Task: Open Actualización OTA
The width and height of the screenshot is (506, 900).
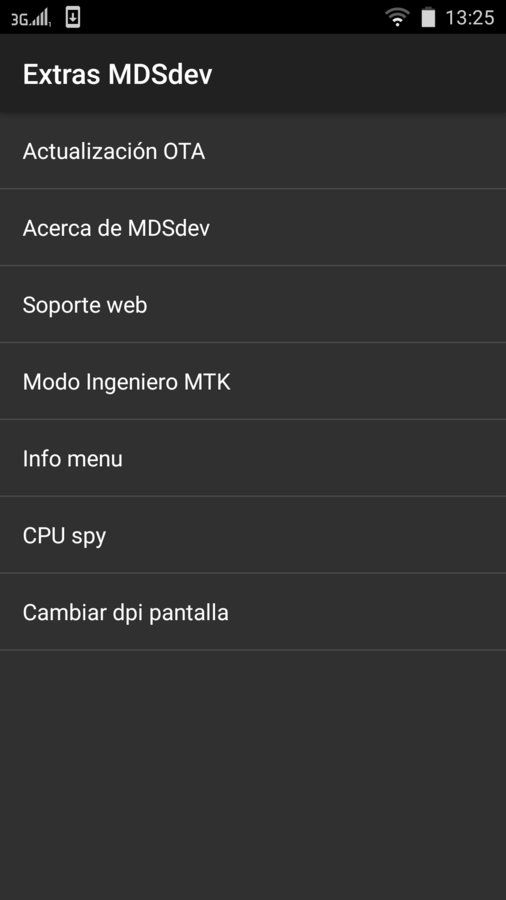Action: click(253, 151)
